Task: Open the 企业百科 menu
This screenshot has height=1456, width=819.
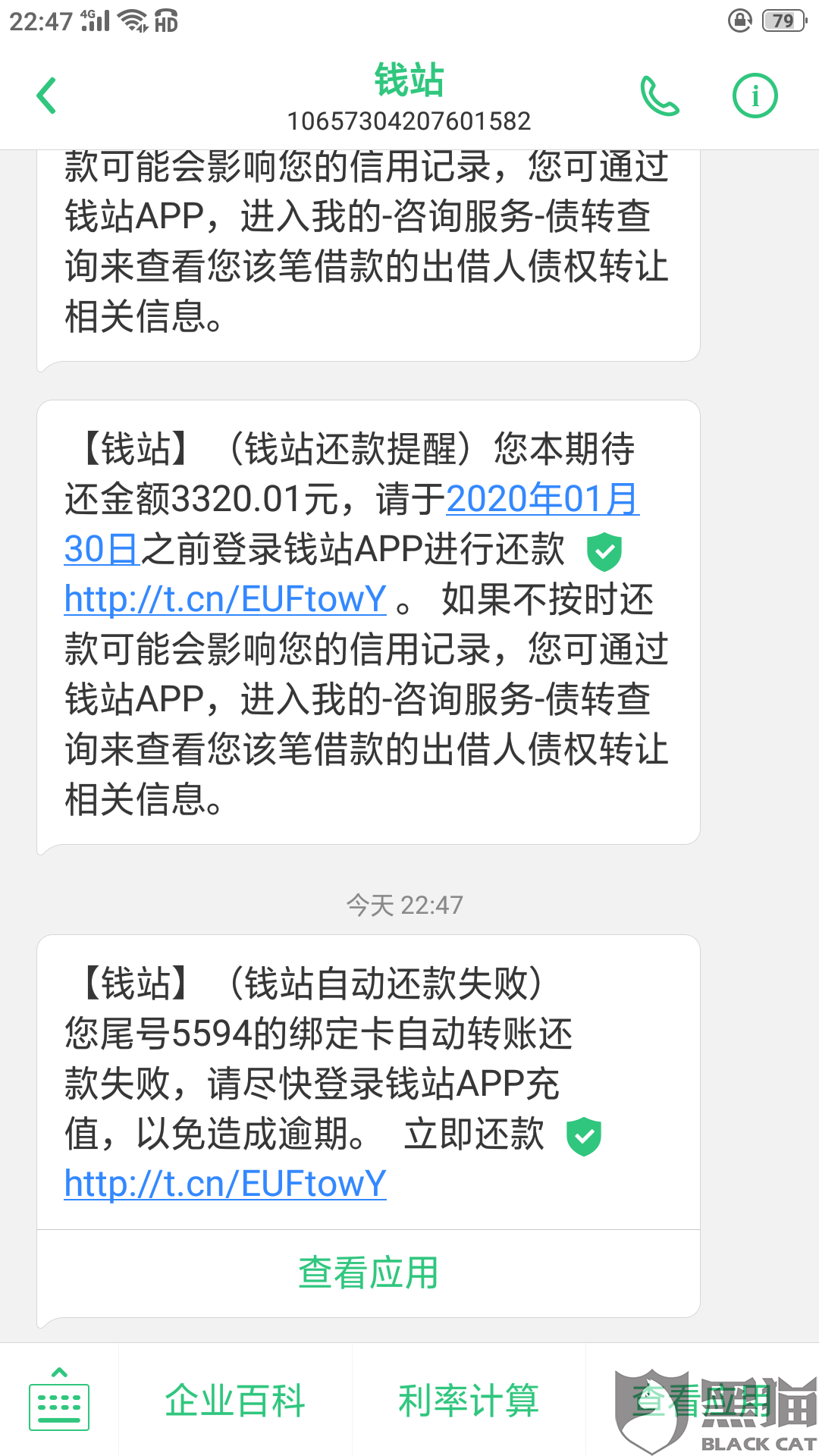Action: pos(235,1400)
